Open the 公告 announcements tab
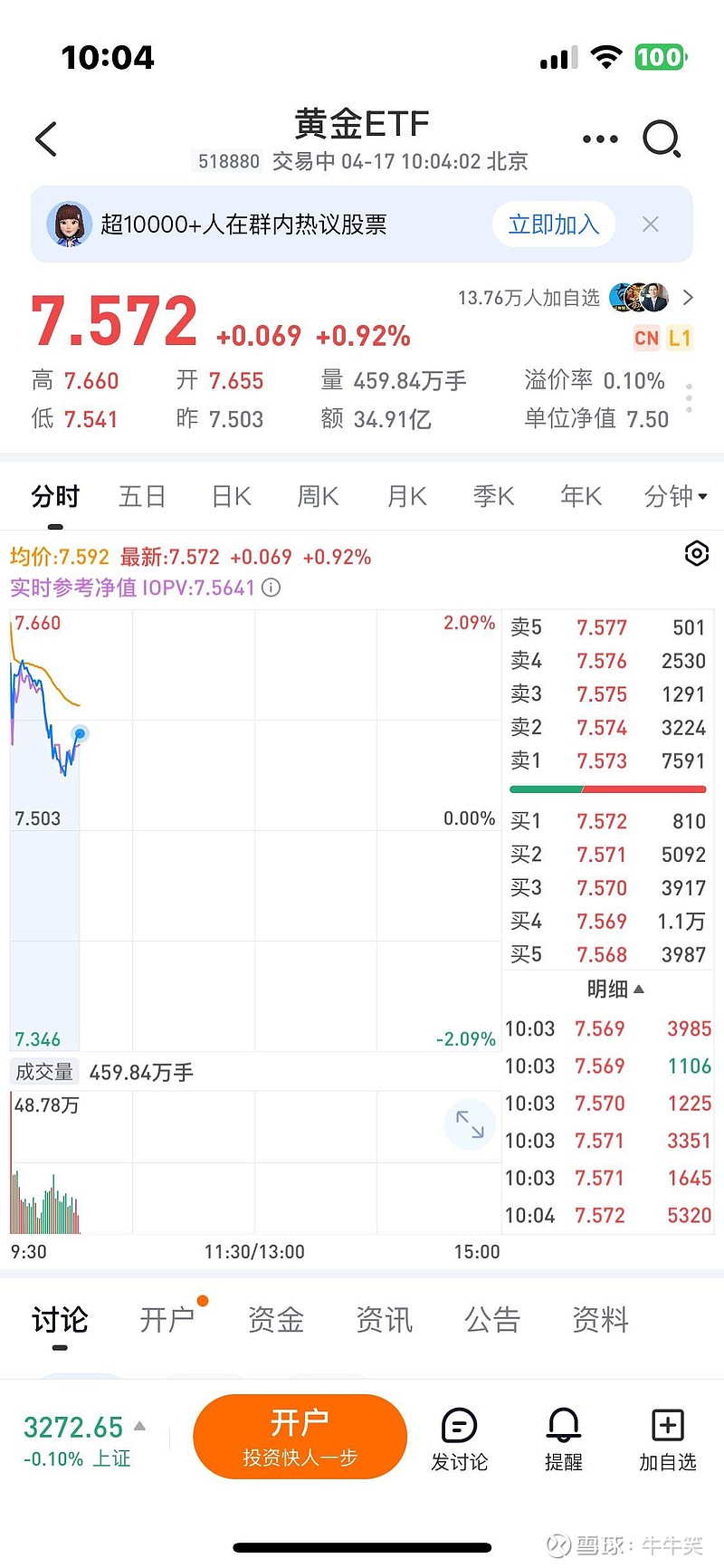 pyautogui.click(x=491, y=1321)
